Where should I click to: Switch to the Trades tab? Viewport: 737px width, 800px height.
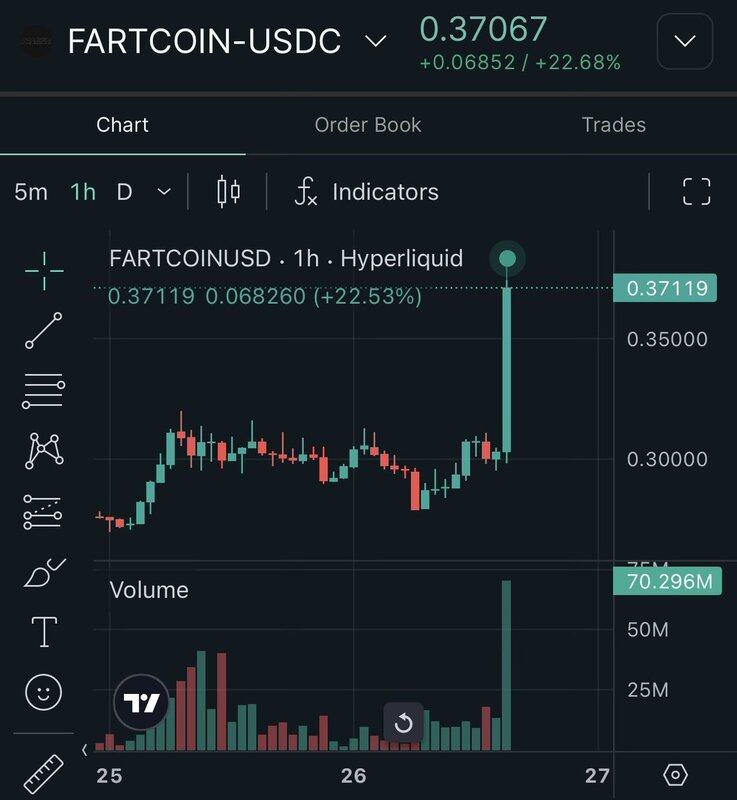click(614, 125)
